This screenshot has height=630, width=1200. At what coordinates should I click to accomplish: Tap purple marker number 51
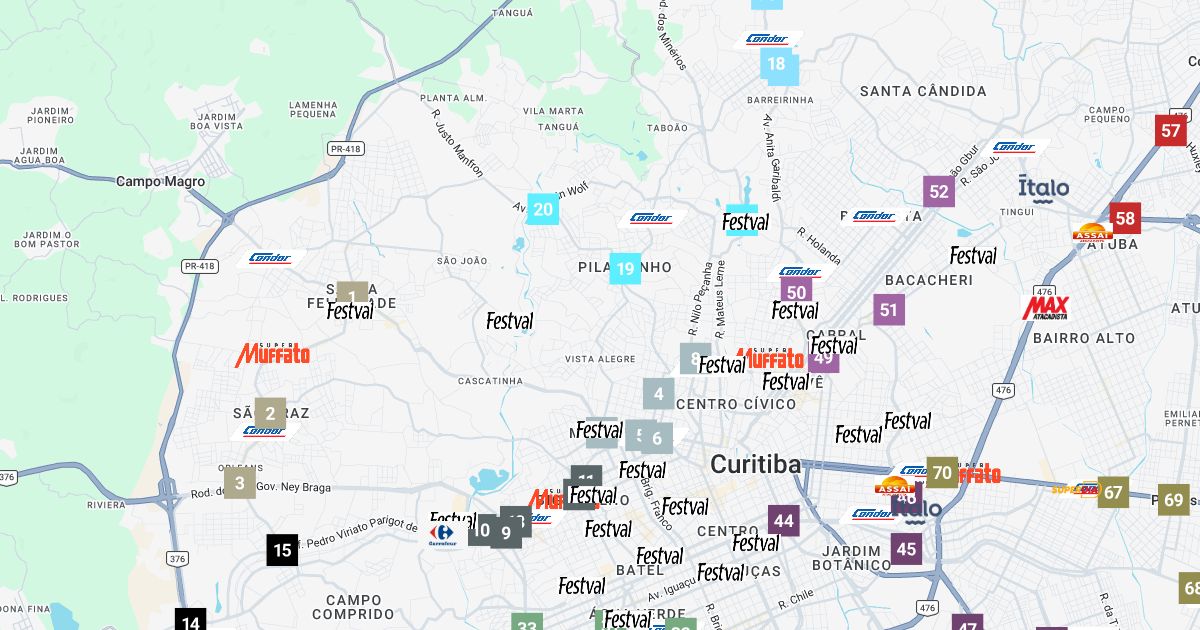point(889,309)
